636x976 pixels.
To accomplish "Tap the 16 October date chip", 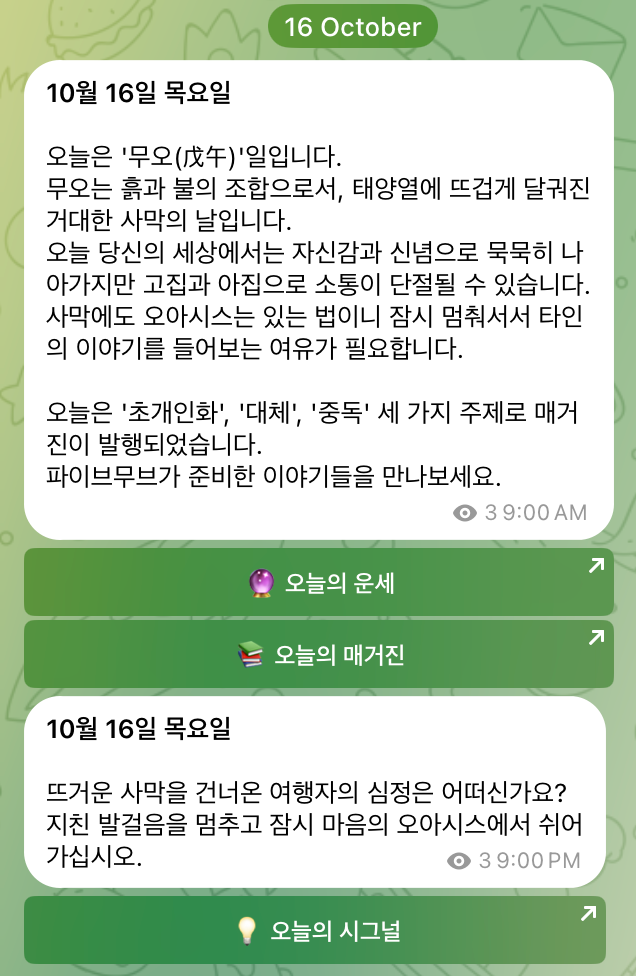I will 352,28.
